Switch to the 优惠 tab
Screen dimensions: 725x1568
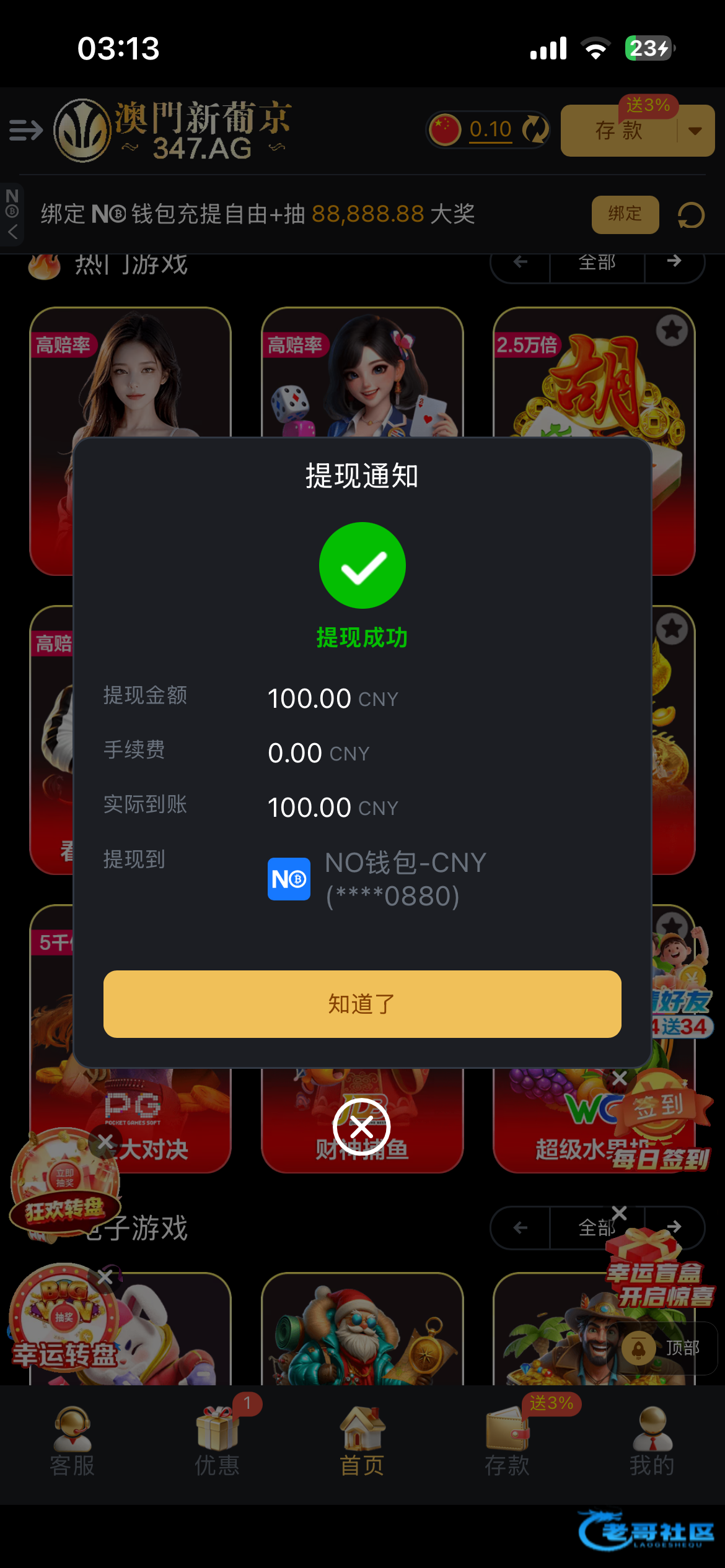point(217,1442)
